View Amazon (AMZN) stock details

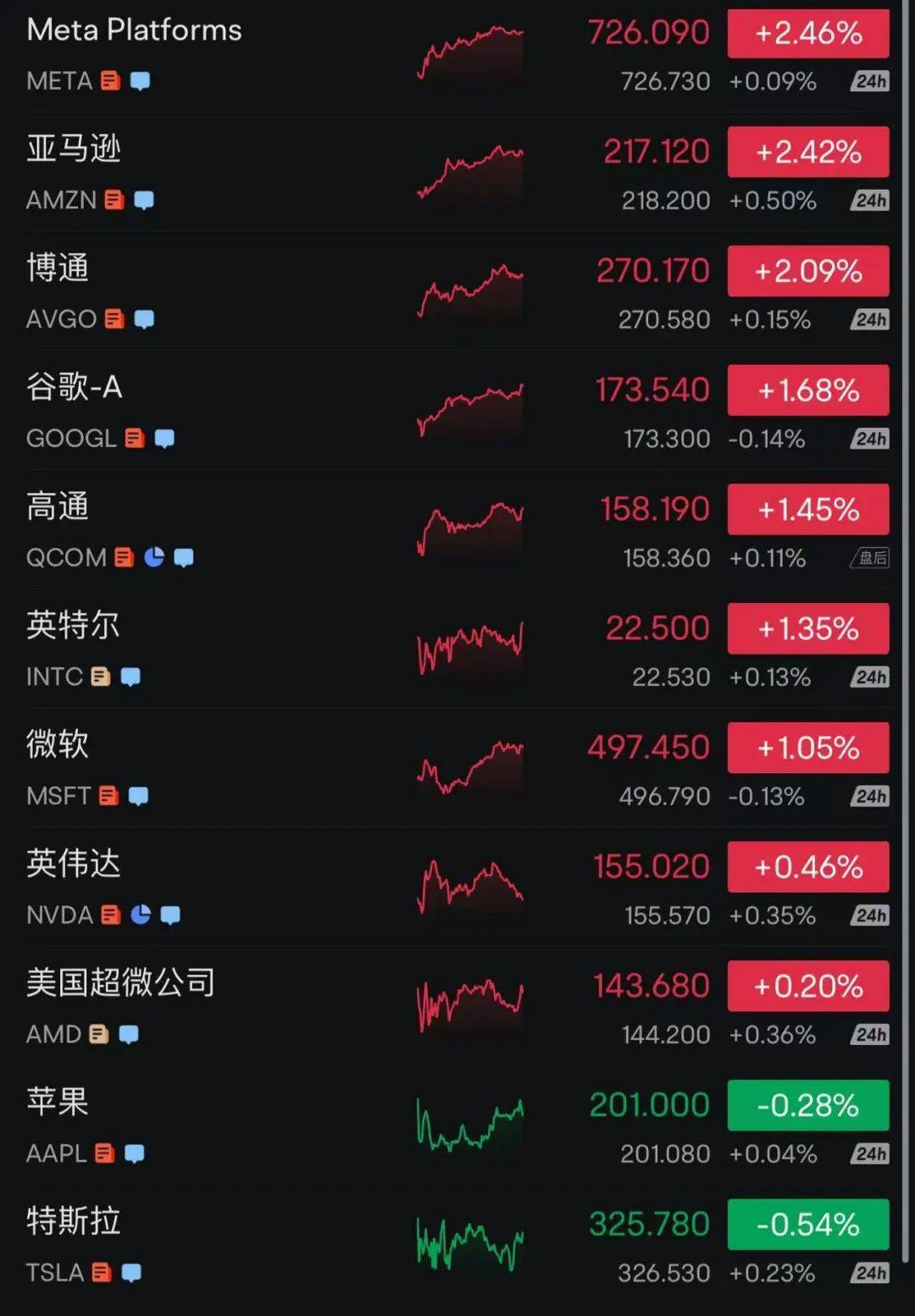(74, 150)
